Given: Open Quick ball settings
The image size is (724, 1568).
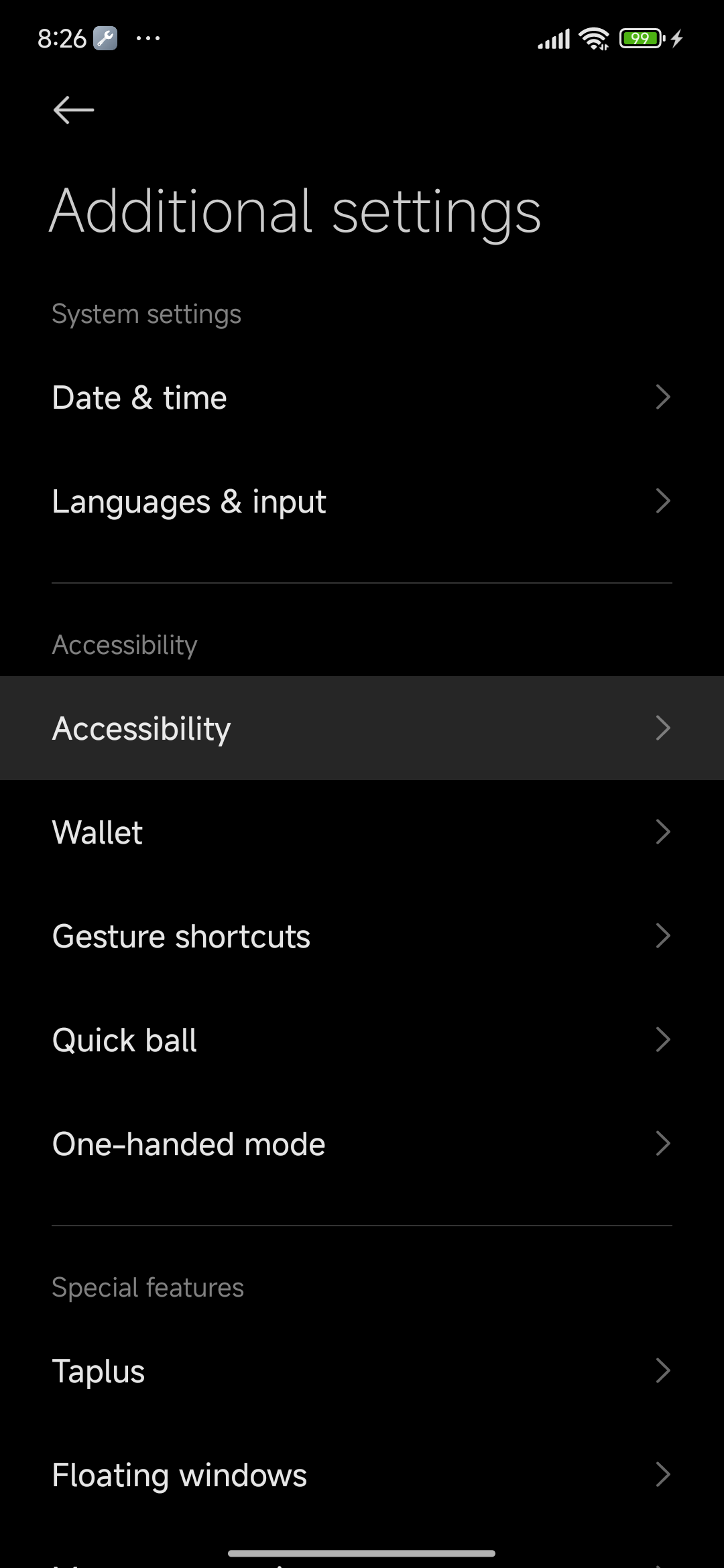Looking at the screenshot, I should click(x=362, y=1040).
